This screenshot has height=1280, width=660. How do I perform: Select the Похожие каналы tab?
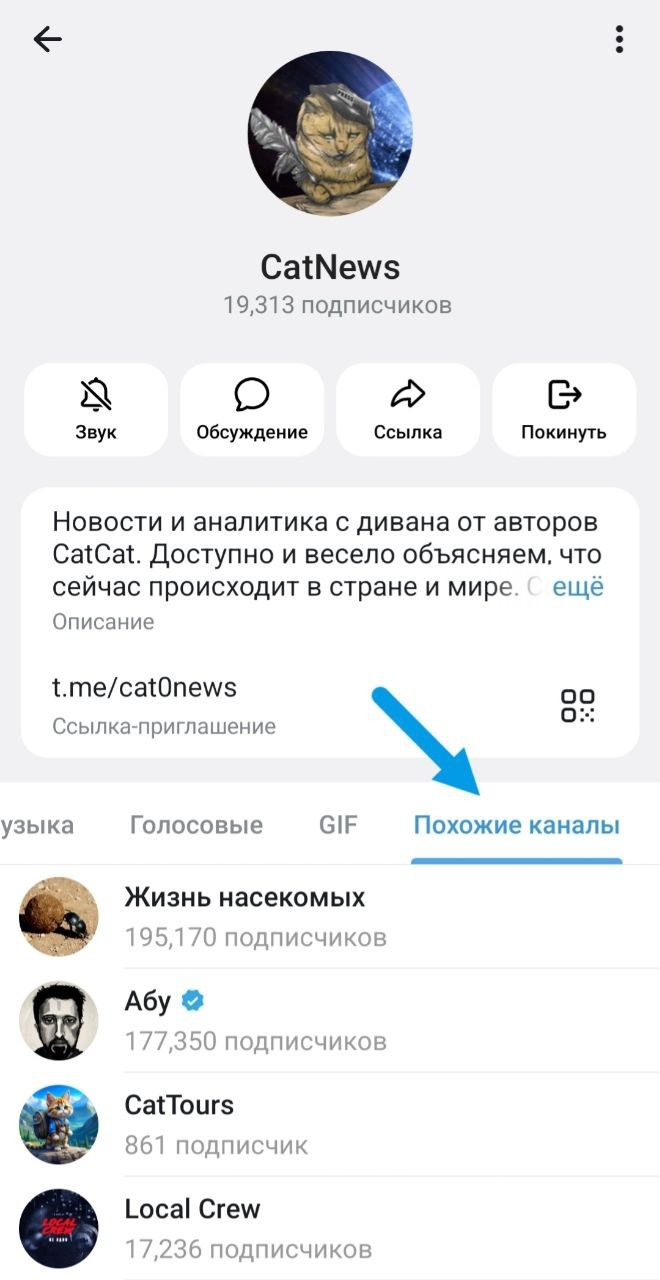tap(516, 825)
